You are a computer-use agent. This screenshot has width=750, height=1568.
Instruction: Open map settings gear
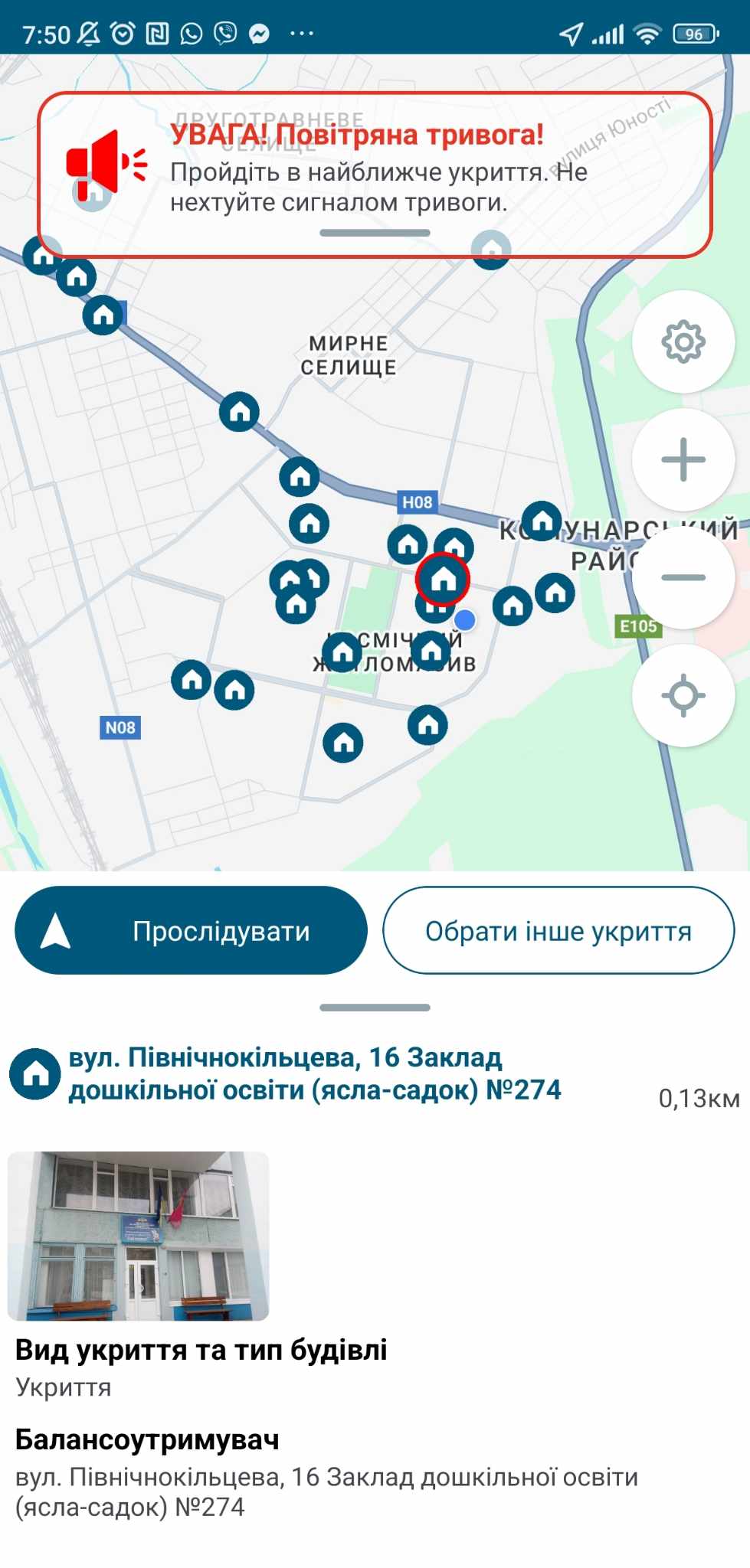(x=683, y=342)
